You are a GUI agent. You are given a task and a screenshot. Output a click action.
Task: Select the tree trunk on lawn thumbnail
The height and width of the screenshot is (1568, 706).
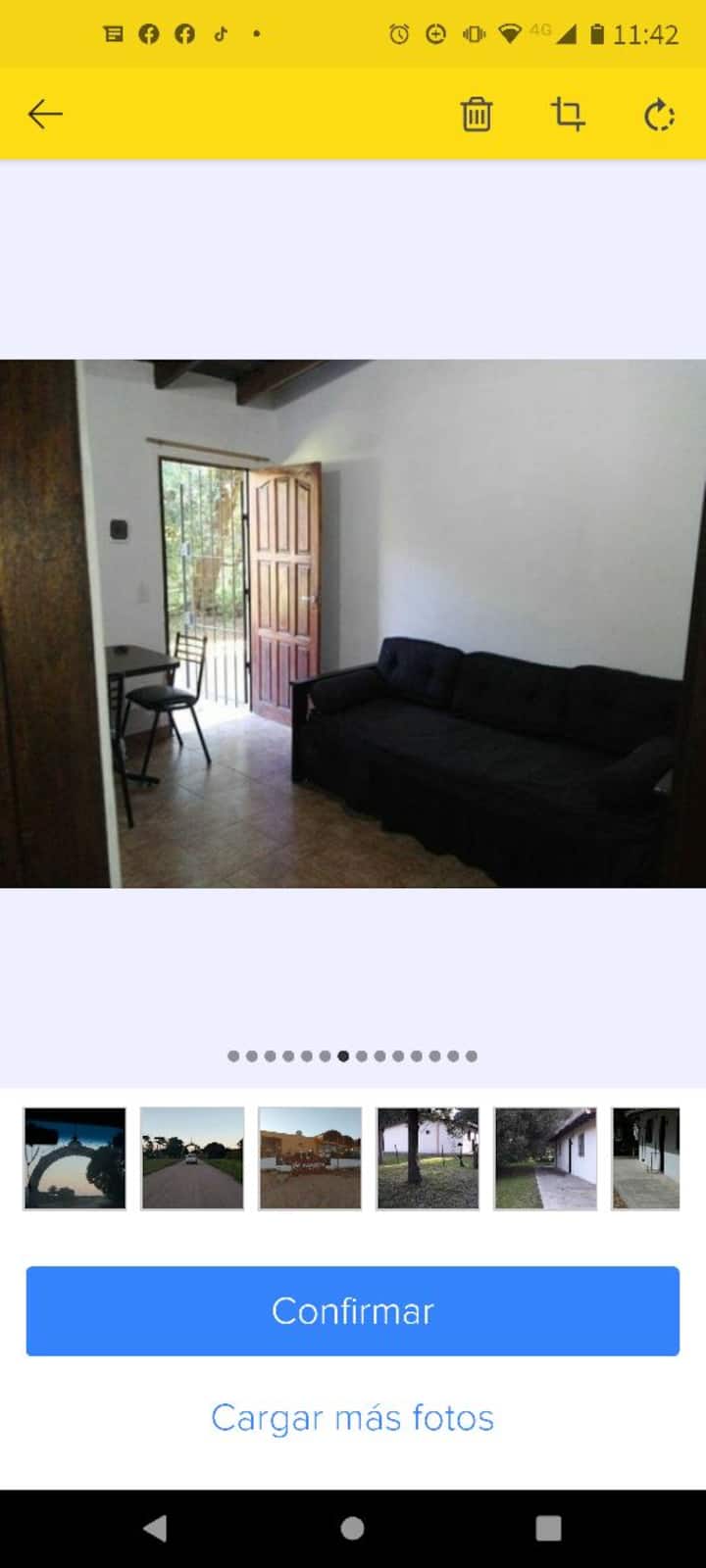[428, 1158]
